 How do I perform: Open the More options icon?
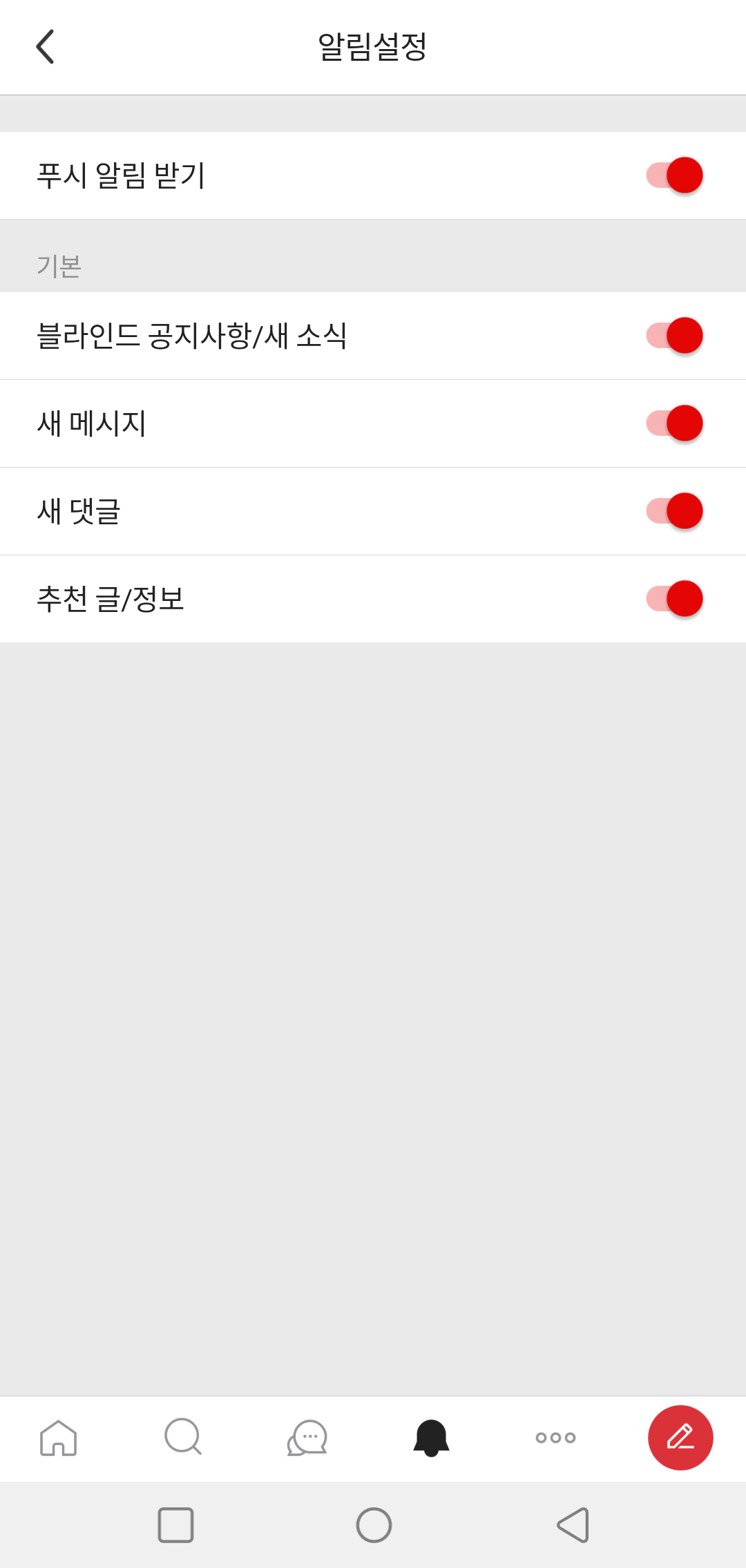[x=555, y=1439]
